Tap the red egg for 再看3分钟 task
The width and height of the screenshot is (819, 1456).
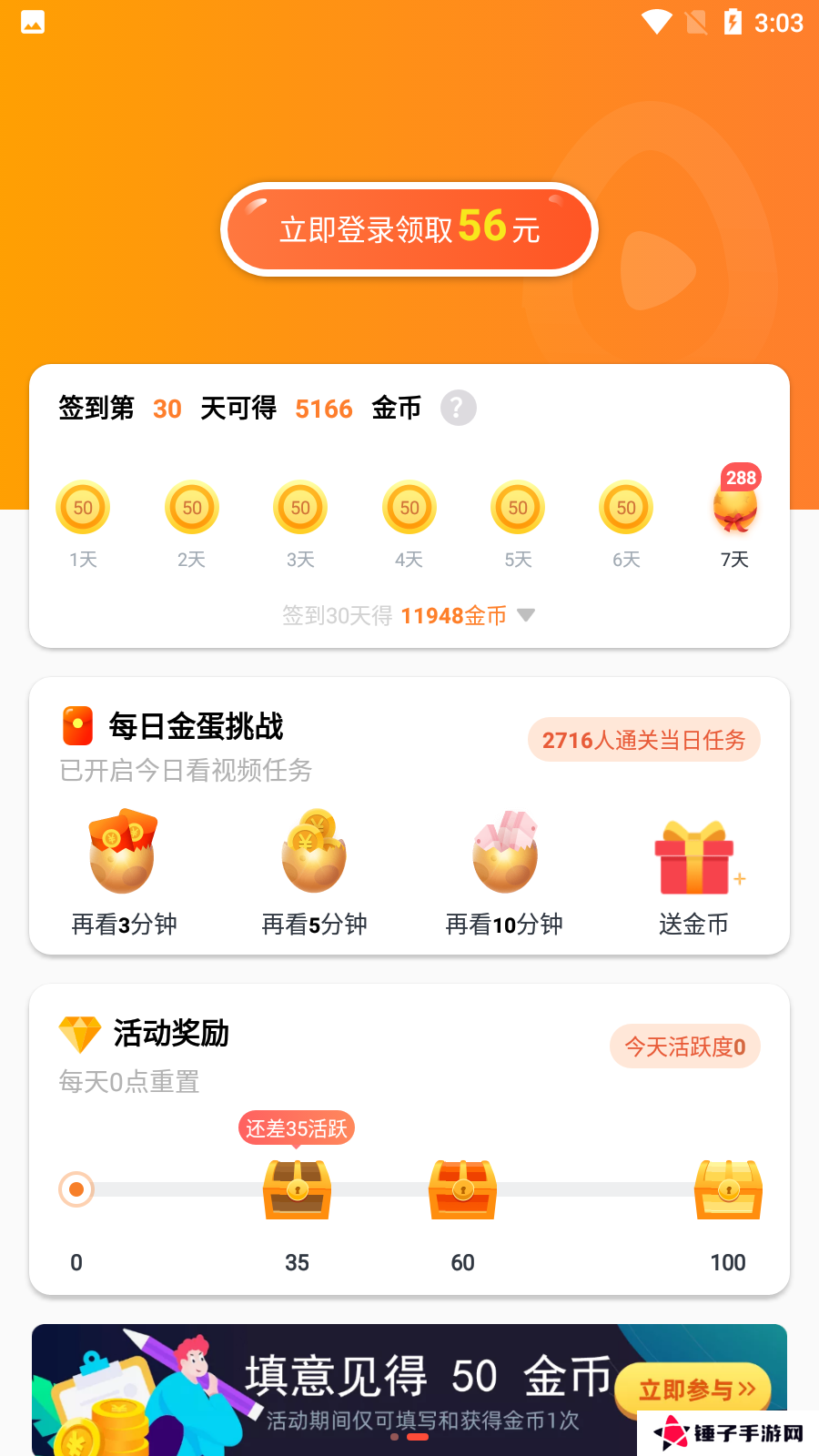click(x=123, y=854)
